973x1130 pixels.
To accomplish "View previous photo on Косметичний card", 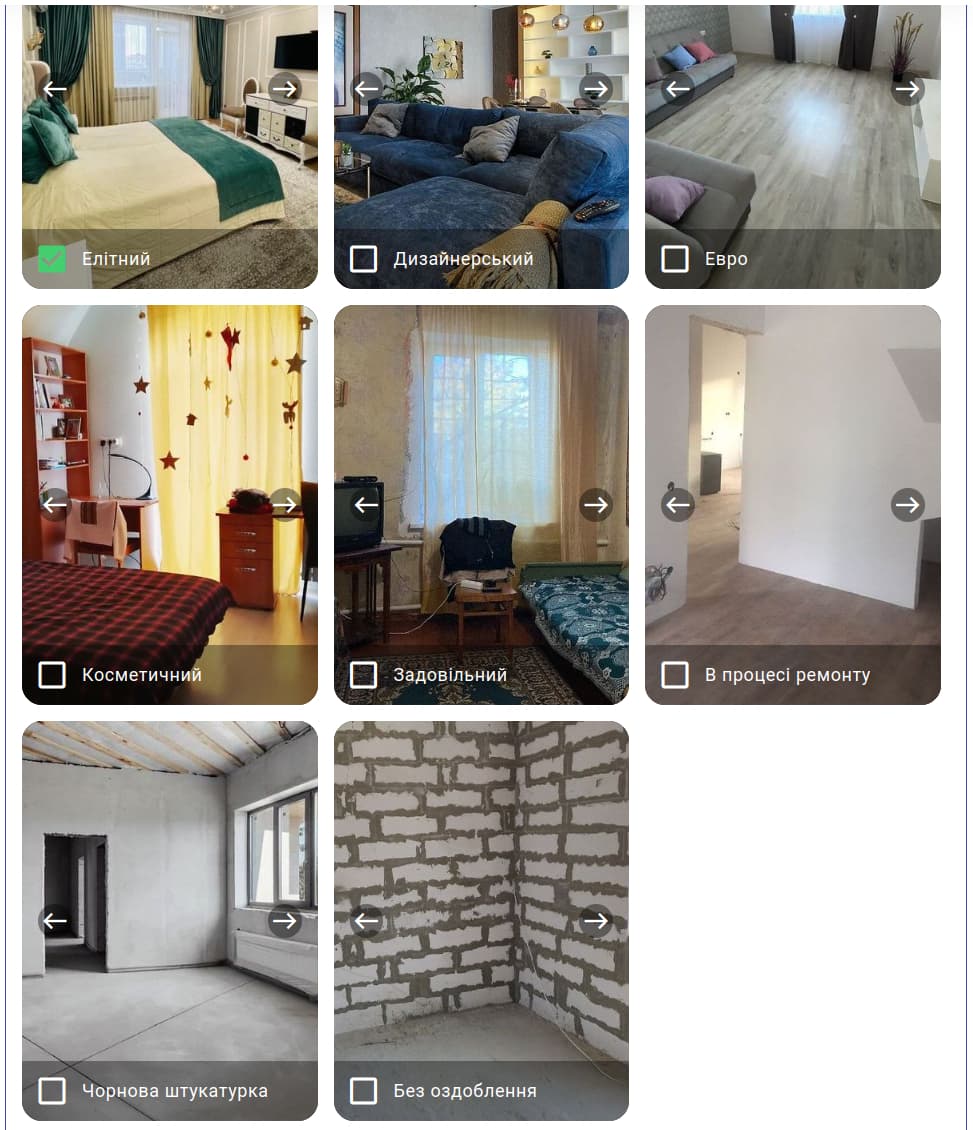I will coord(55,504).
